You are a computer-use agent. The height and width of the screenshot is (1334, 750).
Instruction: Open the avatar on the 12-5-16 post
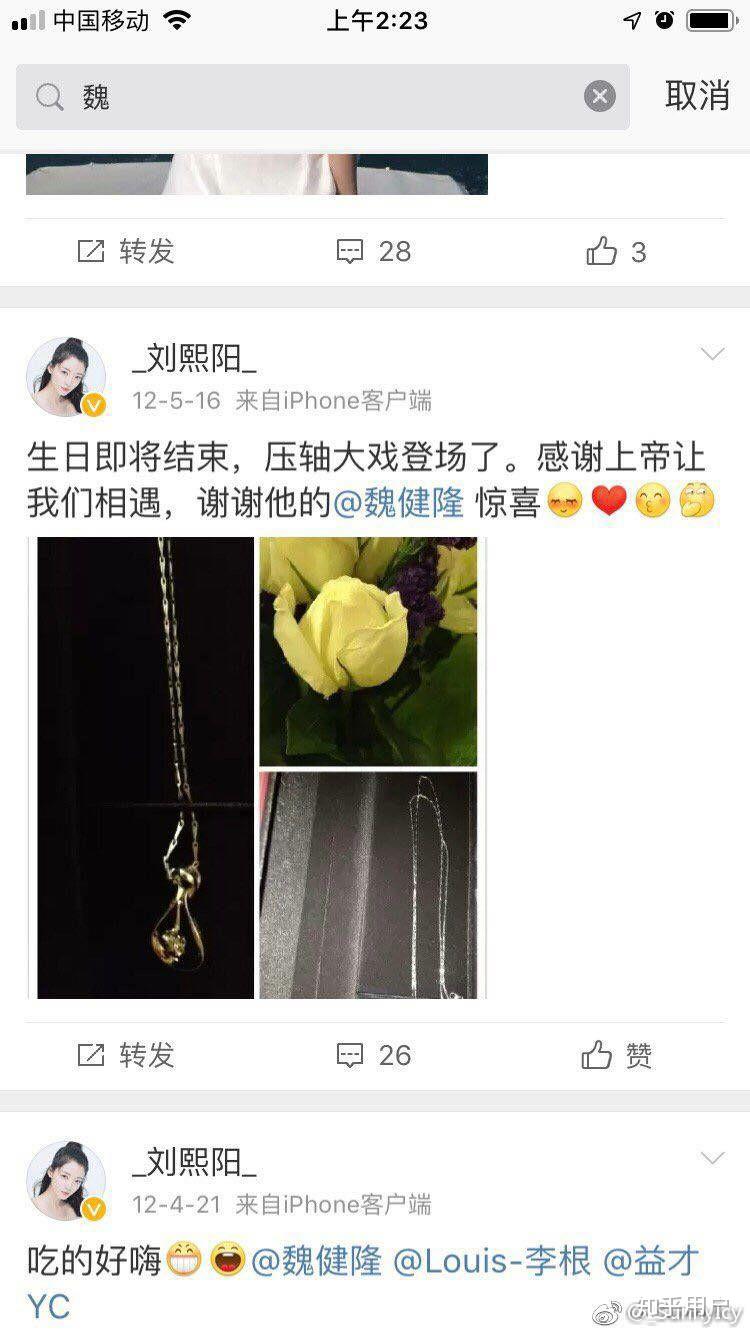pos(66,377)
